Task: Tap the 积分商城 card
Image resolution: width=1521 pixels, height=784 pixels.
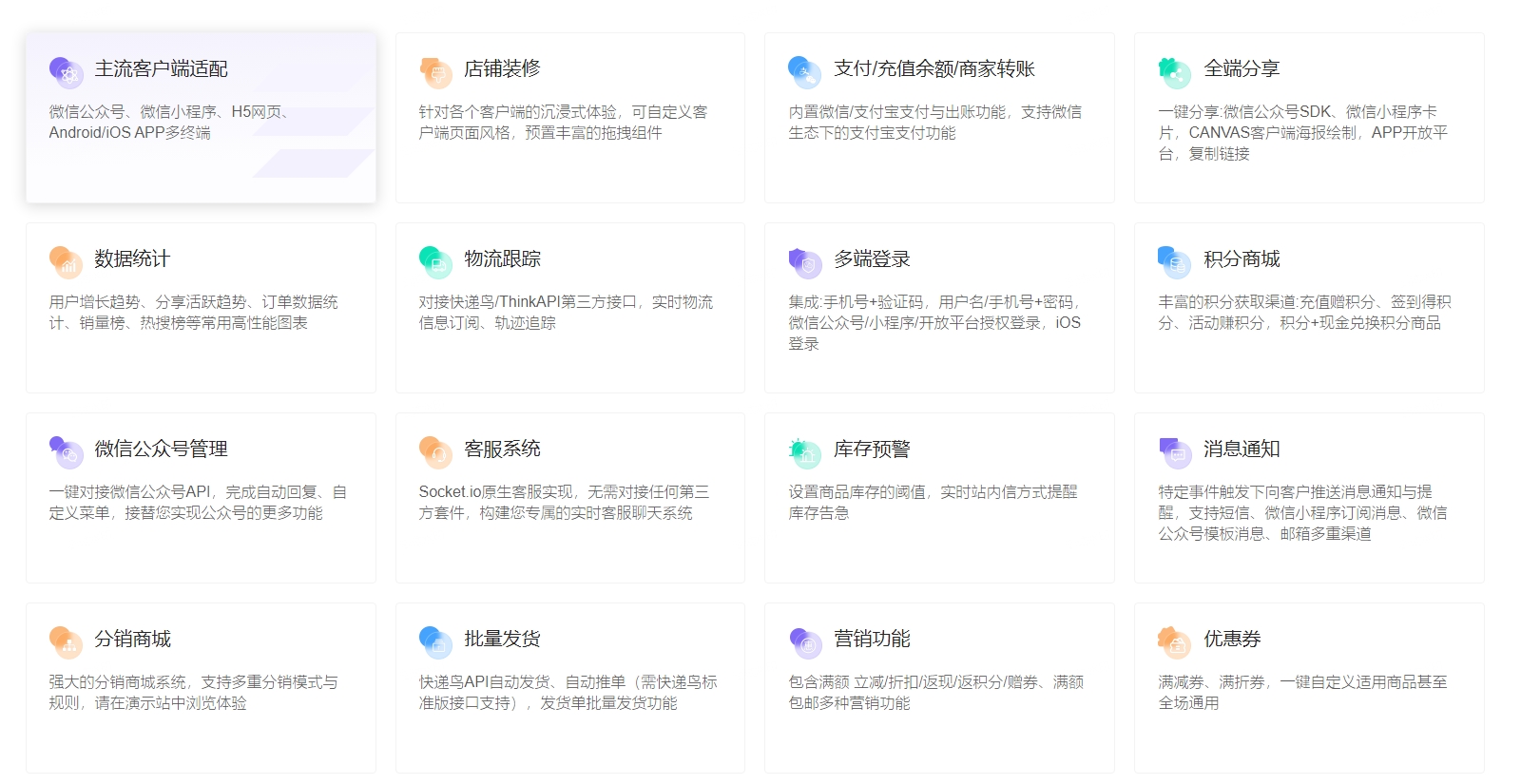Action: pos(1308,307)
